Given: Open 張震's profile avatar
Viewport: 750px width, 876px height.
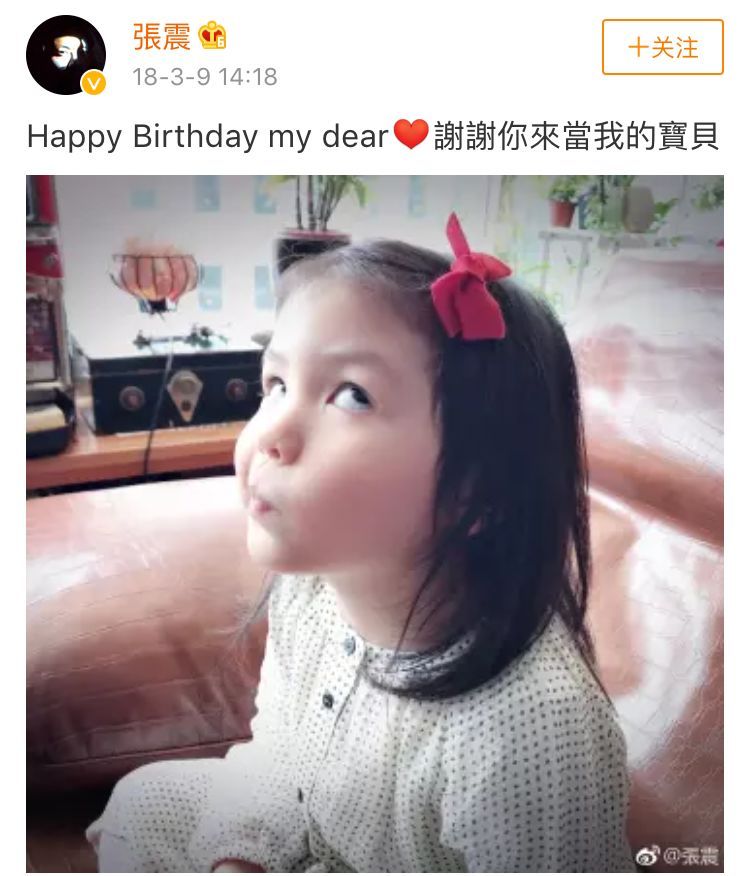Looking at the screenshot, I should (x=66, y=55).
